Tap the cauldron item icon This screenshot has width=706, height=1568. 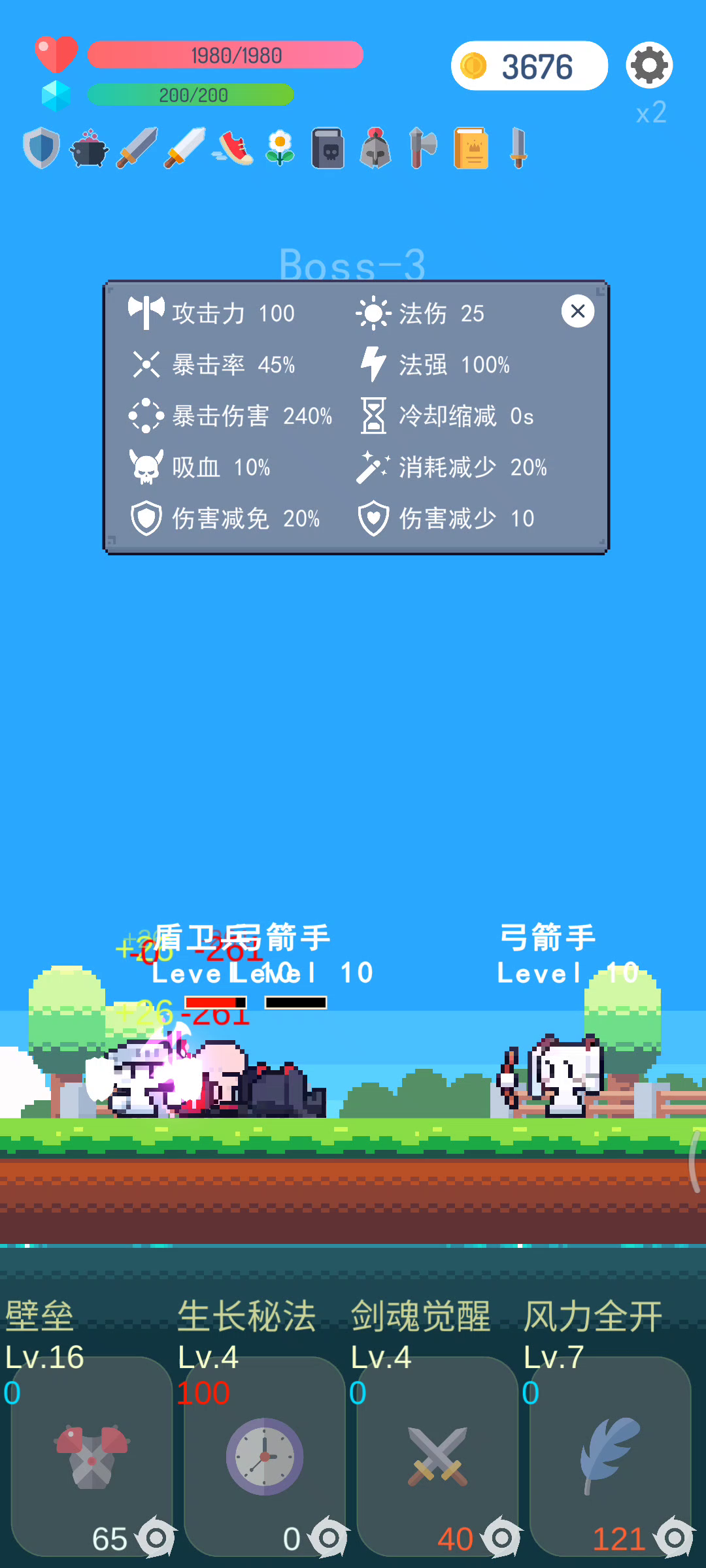[89, 148]
